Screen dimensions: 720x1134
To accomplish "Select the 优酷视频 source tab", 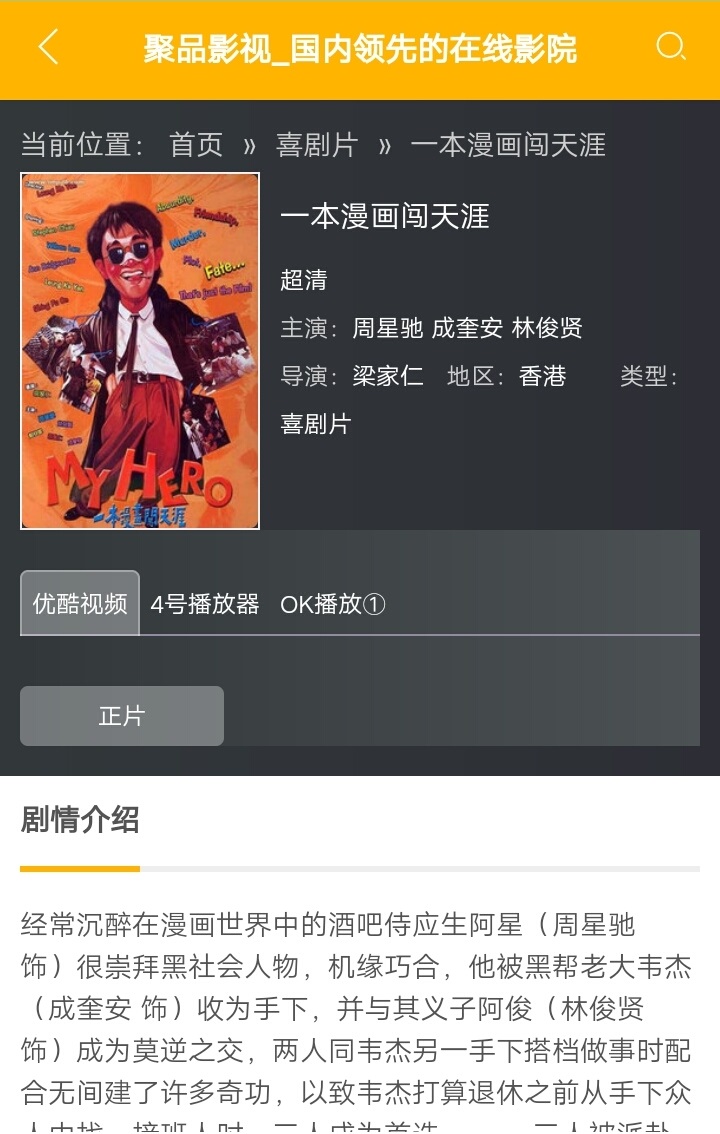I will tap(80, 604).
